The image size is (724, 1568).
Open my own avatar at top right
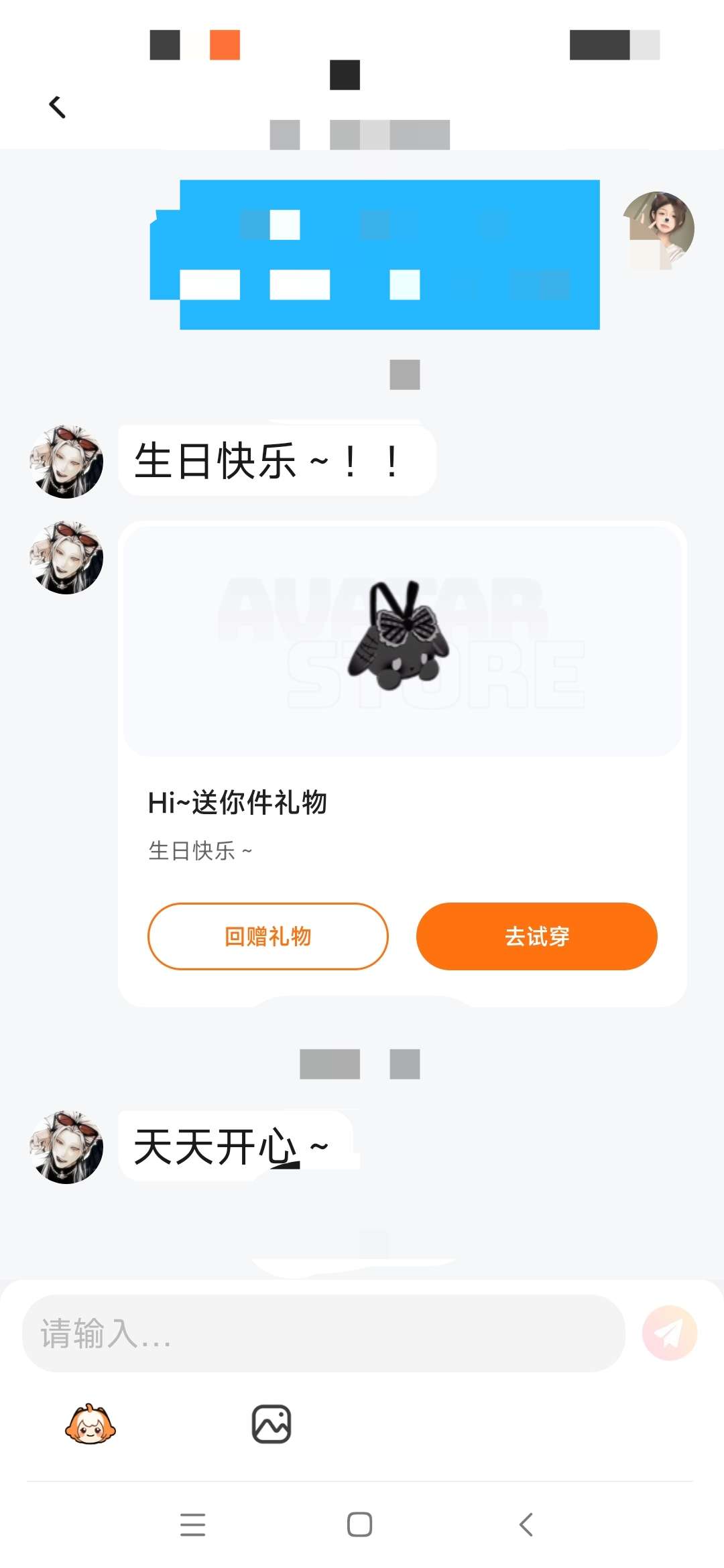click(x=658, y=228)
